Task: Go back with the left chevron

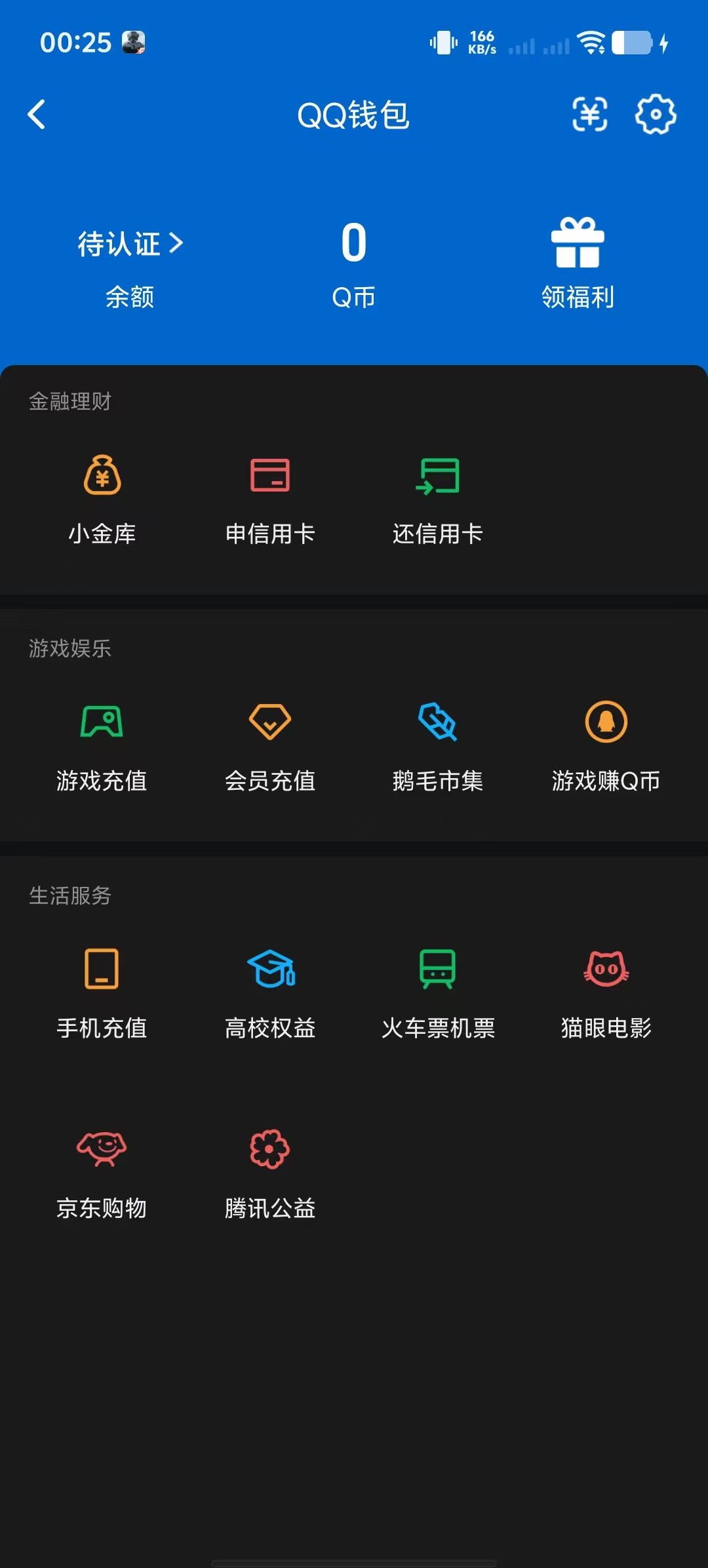Action: point(37,115)
